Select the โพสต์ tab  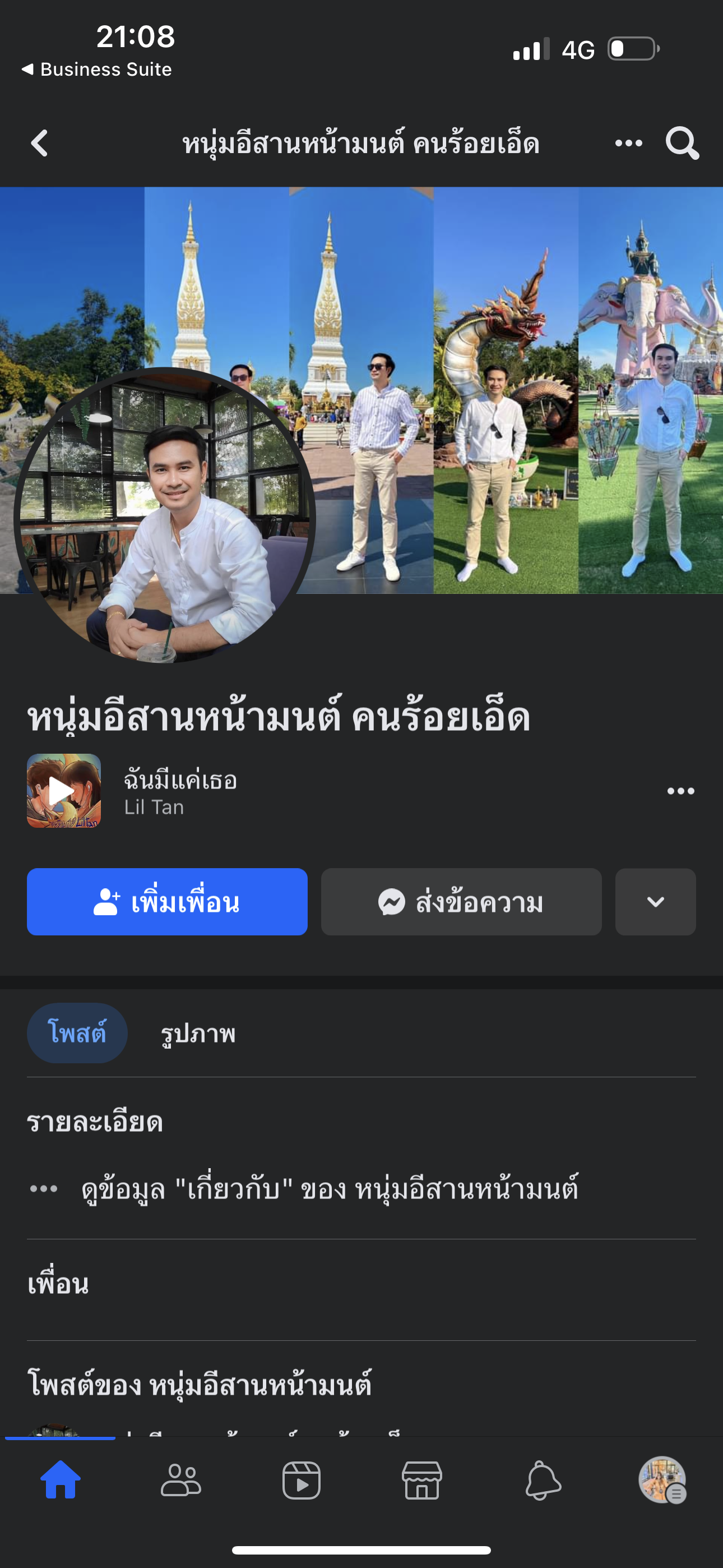pos(77,1033)
